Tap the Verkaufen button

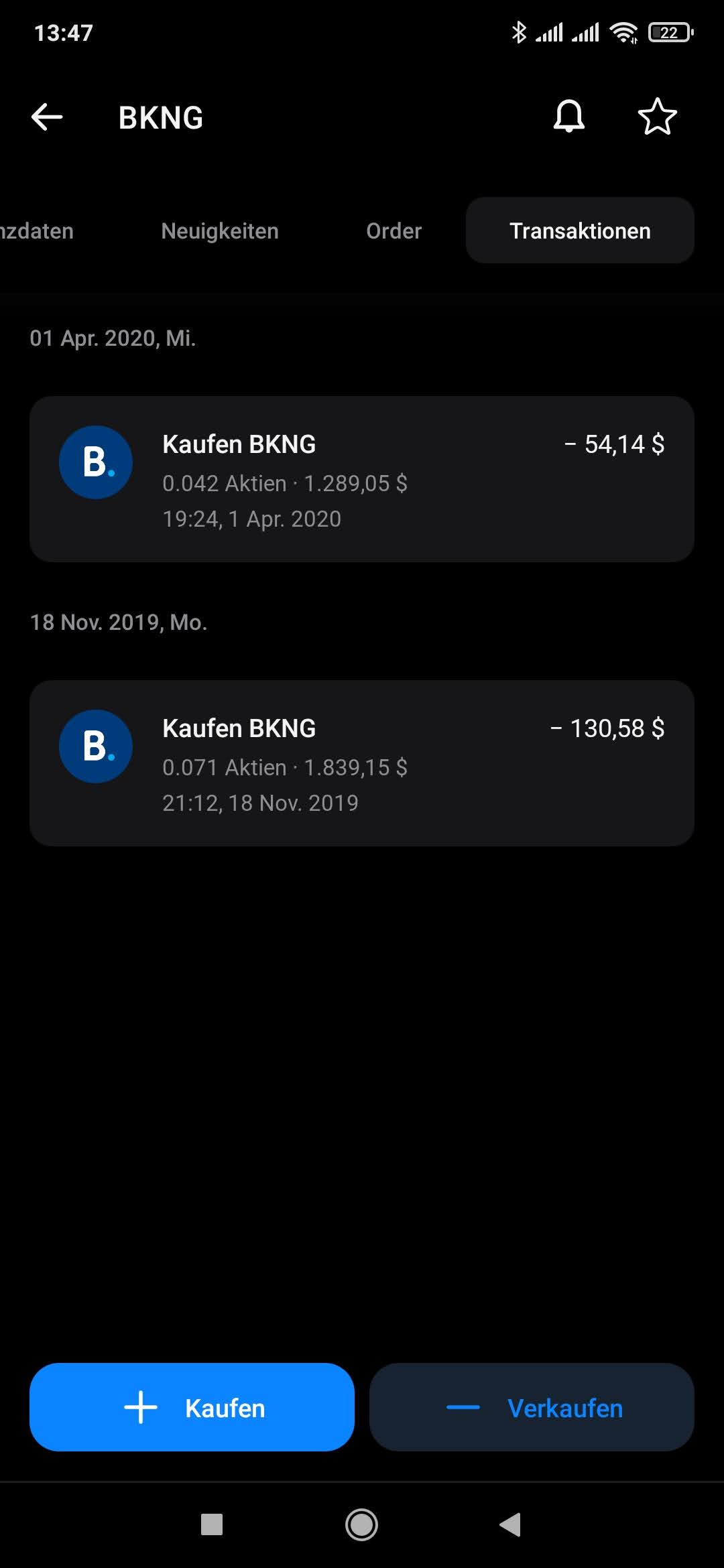pyautogui.click(x=532, y=1407)
